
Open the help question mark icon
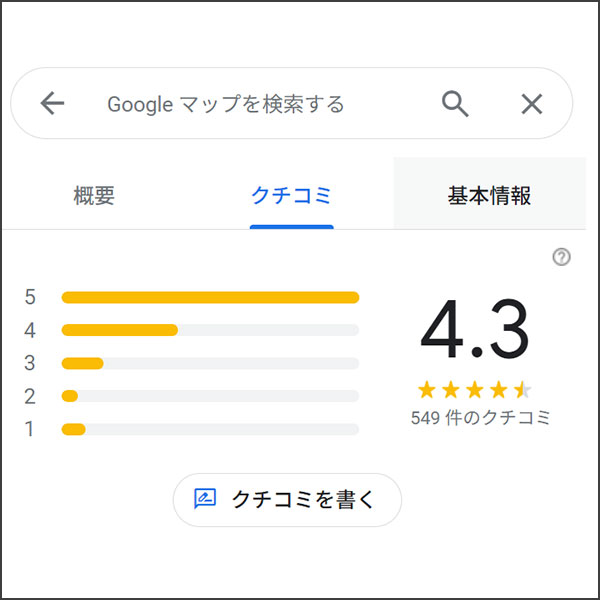(x=561, y=257)
